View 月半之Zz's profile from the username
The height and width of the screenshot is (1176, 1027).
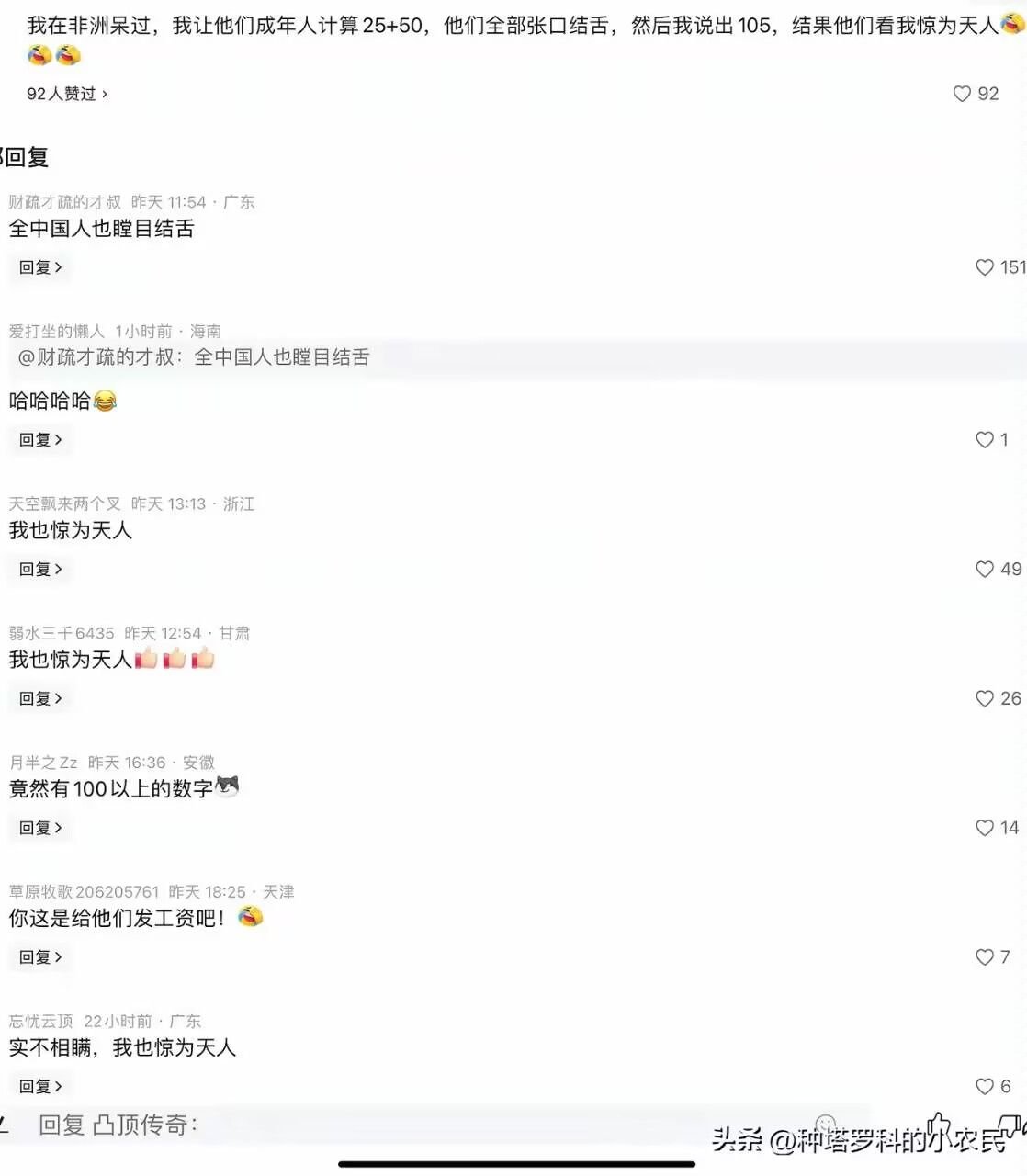(43, 763)
